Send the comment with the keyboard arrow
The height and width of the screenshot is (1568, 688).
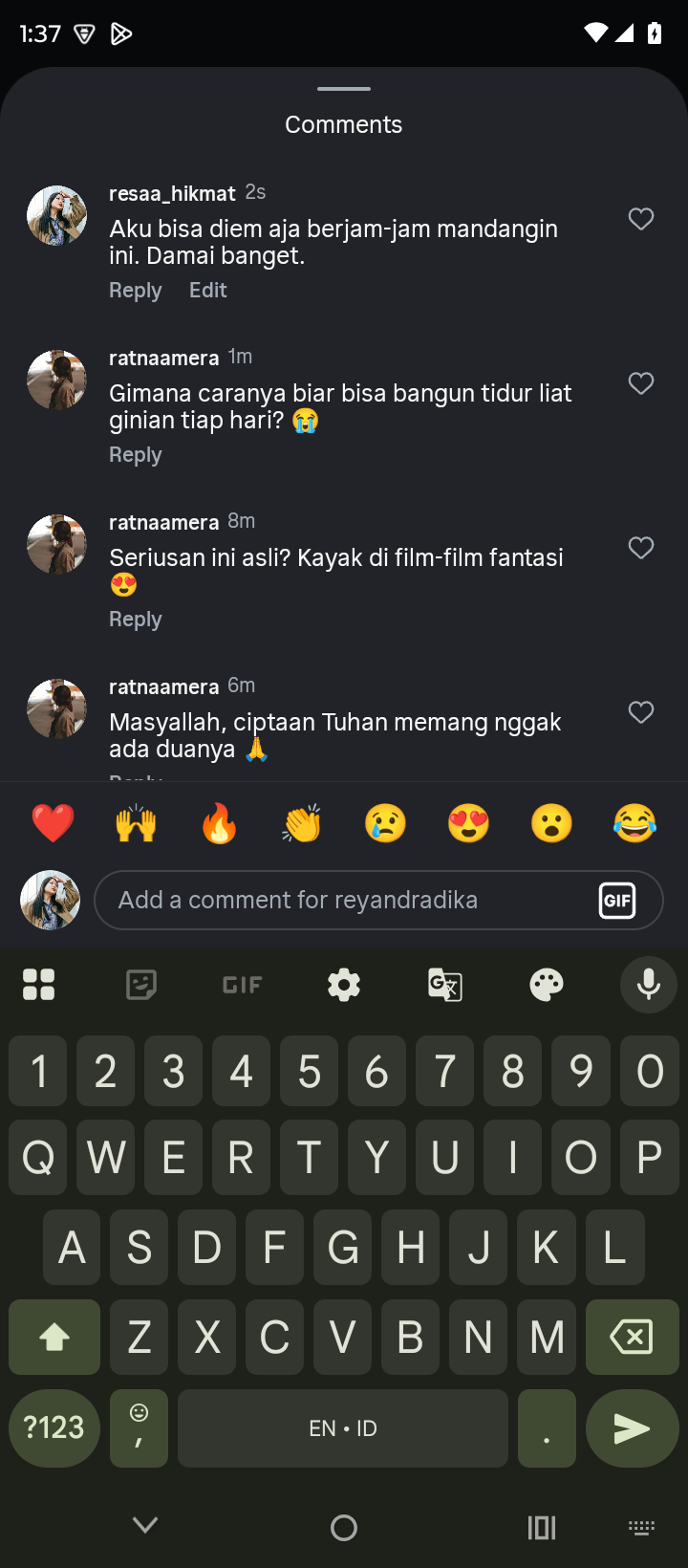point(632,1428)
